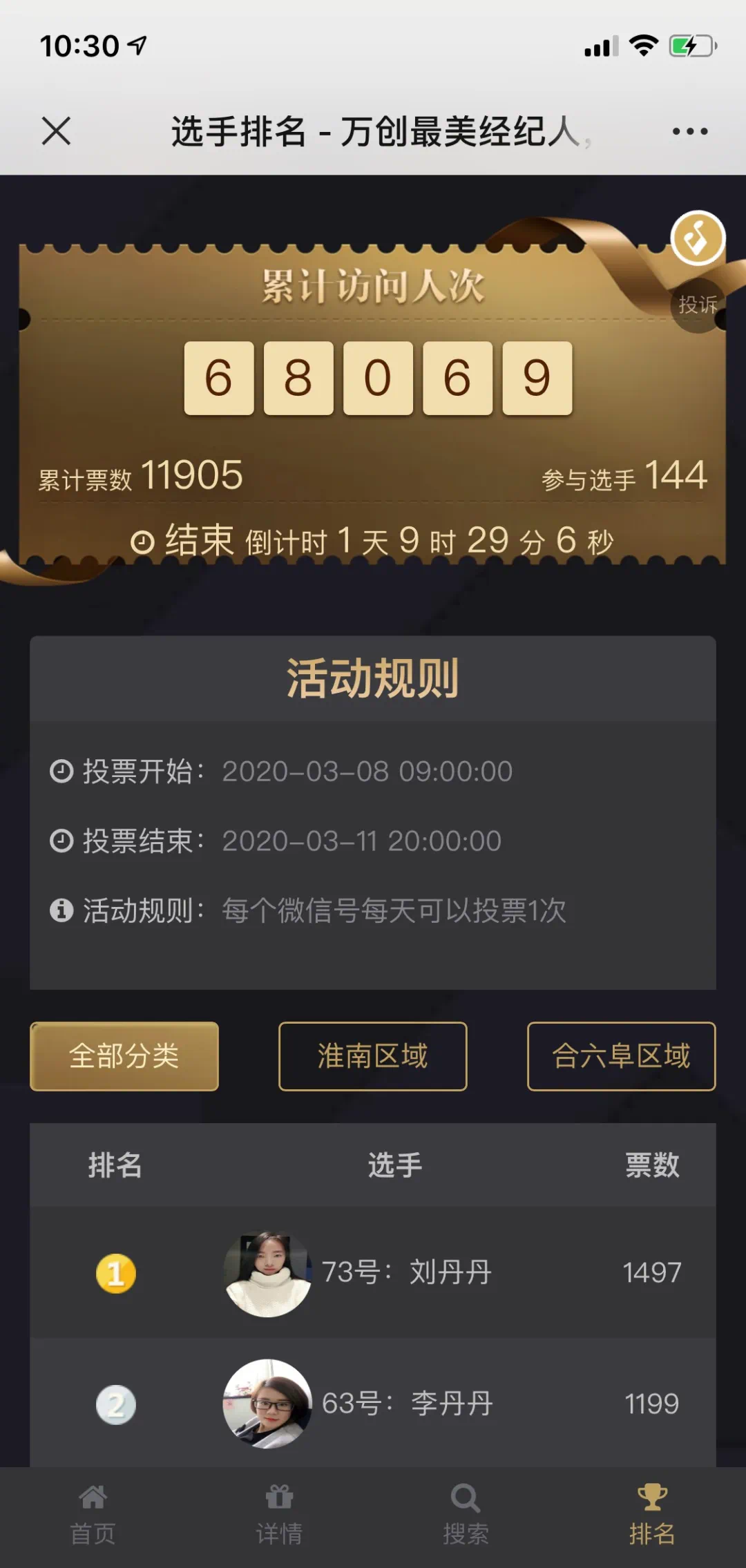Filter by 合六阜区域

[621, 1056]
